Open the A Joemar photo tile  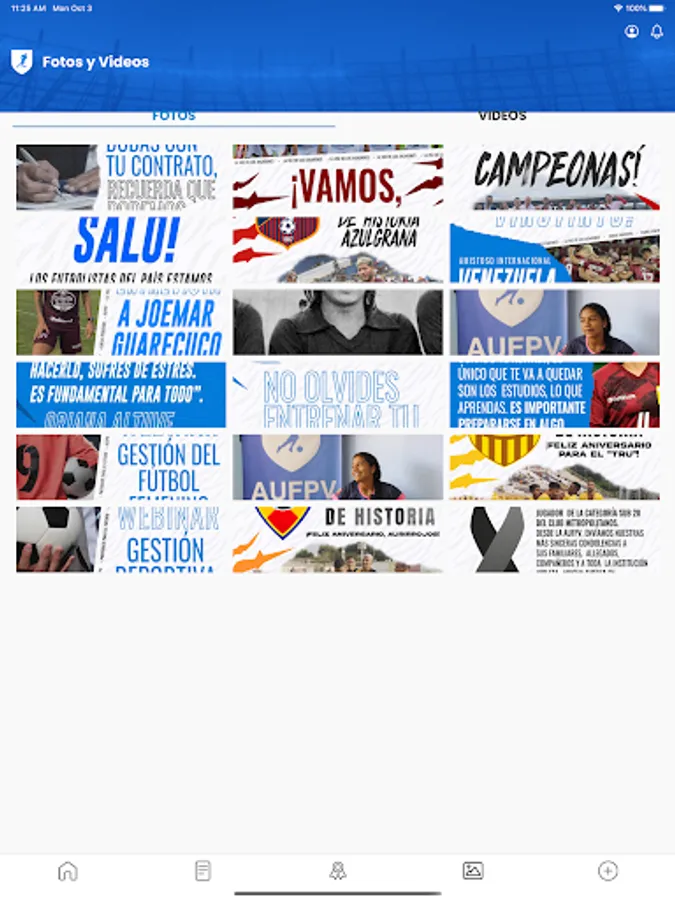pos(121,322)
